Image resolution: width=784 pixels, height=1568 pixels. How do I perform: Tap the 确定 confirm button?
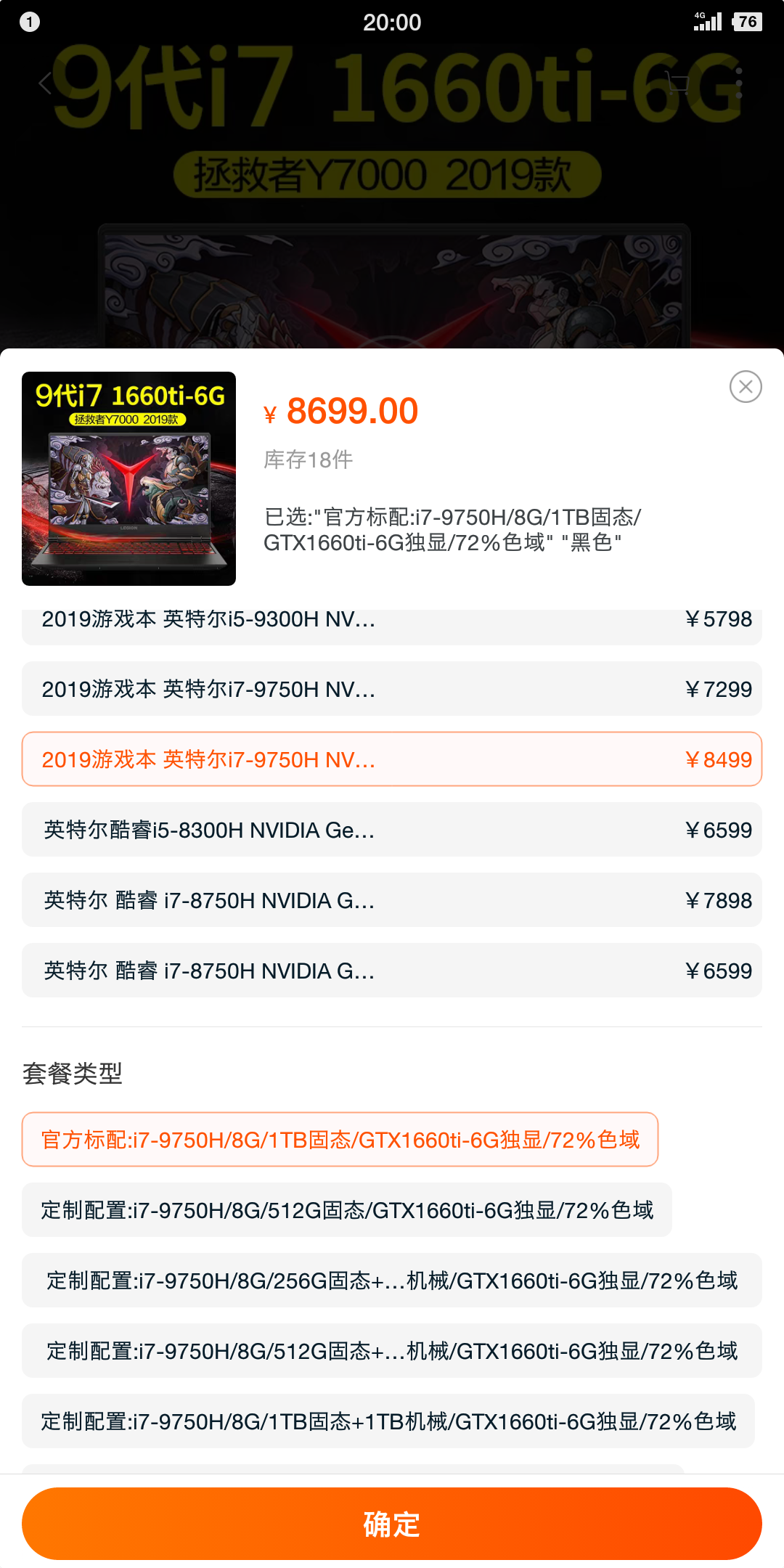coord(392,1524)
